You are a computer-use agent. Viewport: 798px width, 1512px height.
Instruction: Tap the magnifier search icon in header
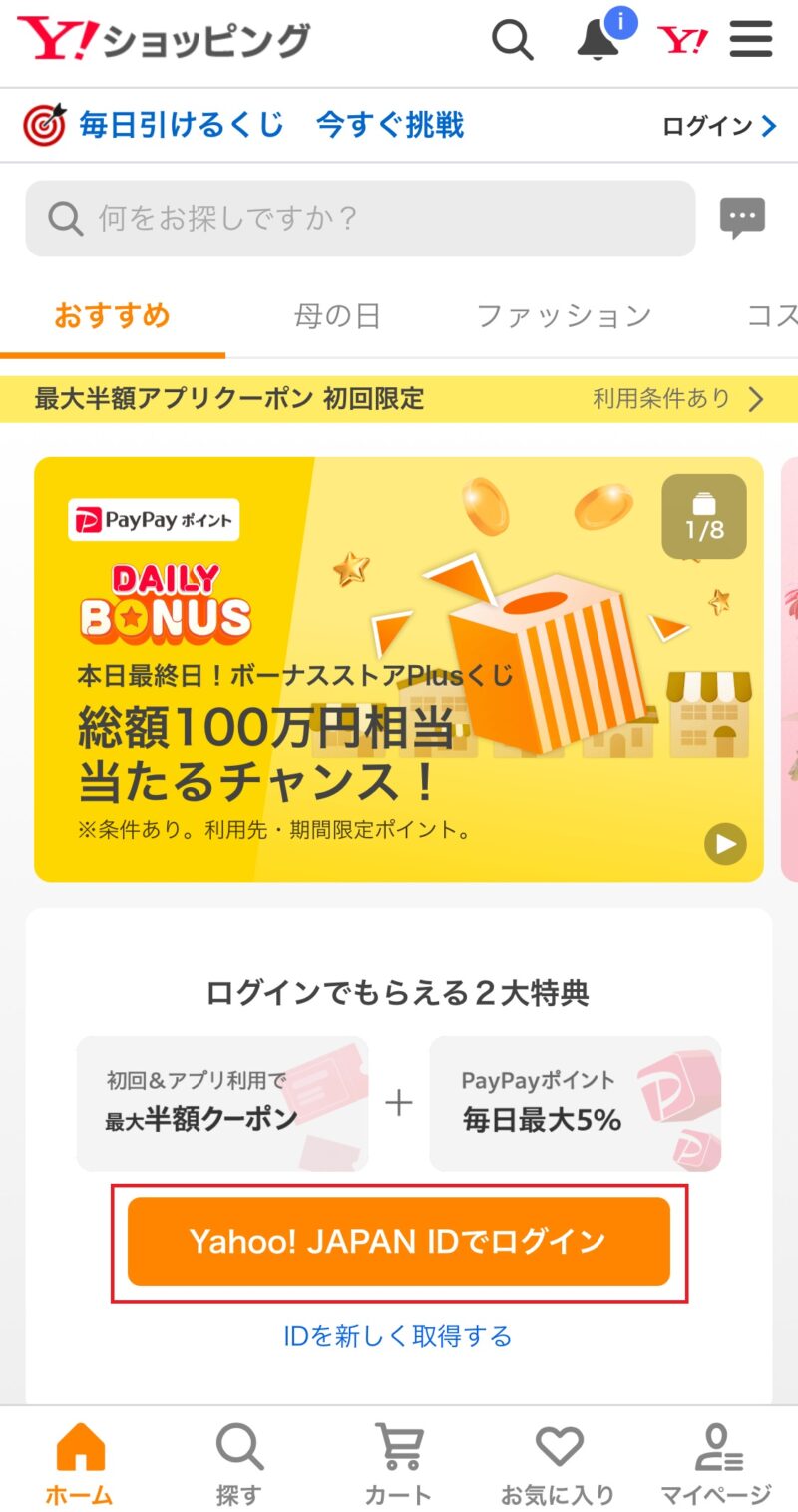[x=513, y=41]
